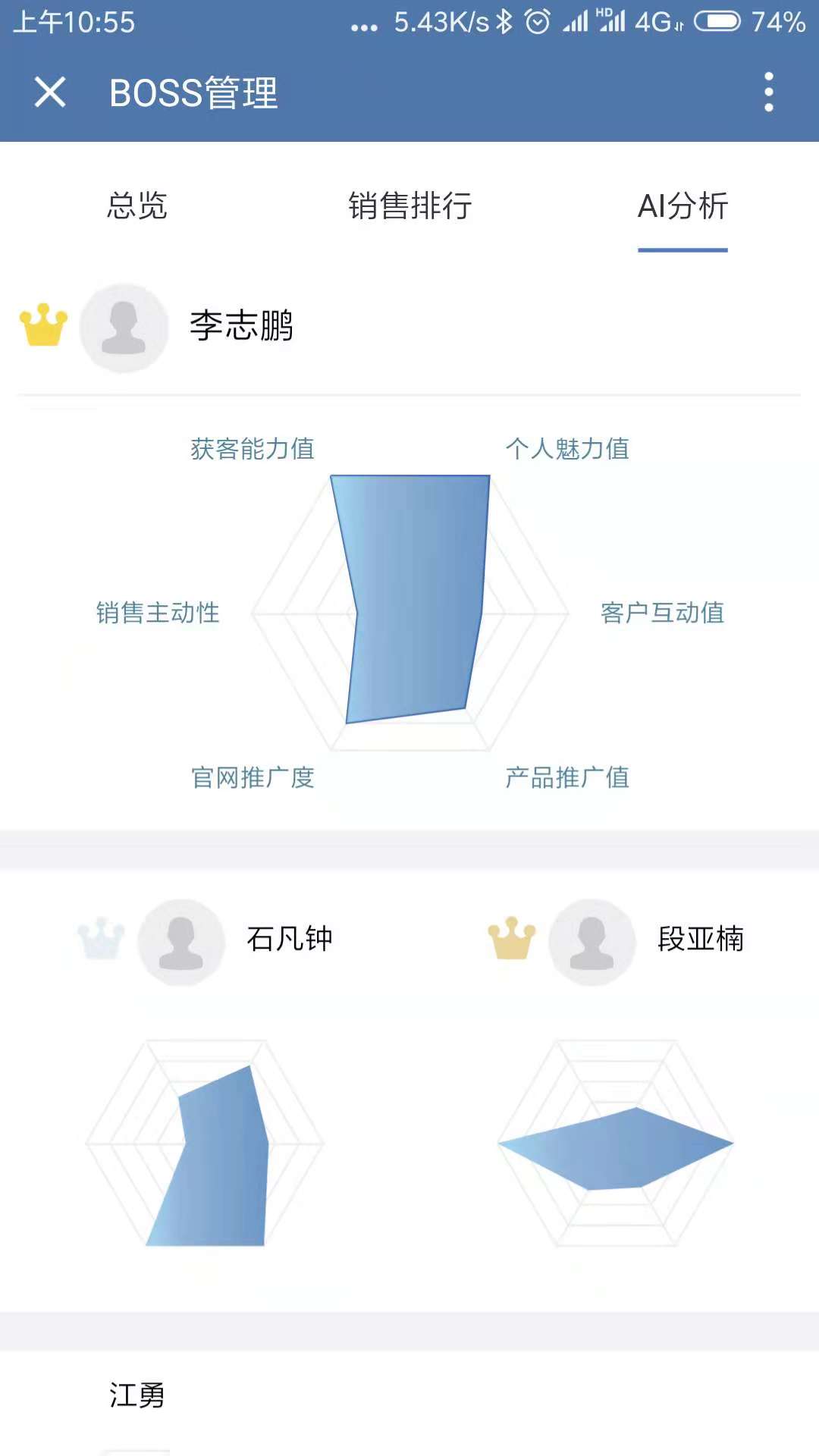Close the BOSS管理 page
819x1456 pixels.
(50, 93)
